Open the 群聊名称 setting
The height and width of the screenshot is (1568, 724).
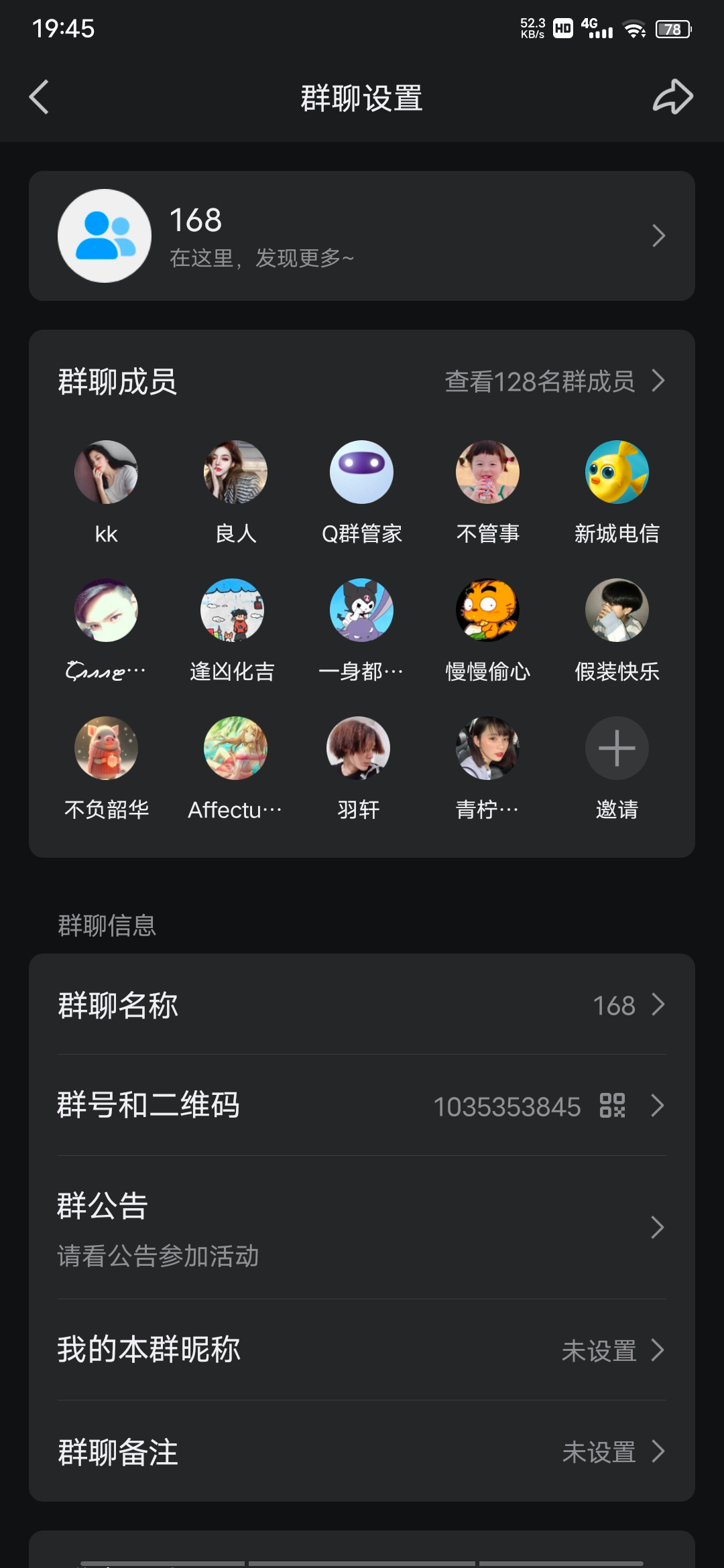click(362, 1004)
